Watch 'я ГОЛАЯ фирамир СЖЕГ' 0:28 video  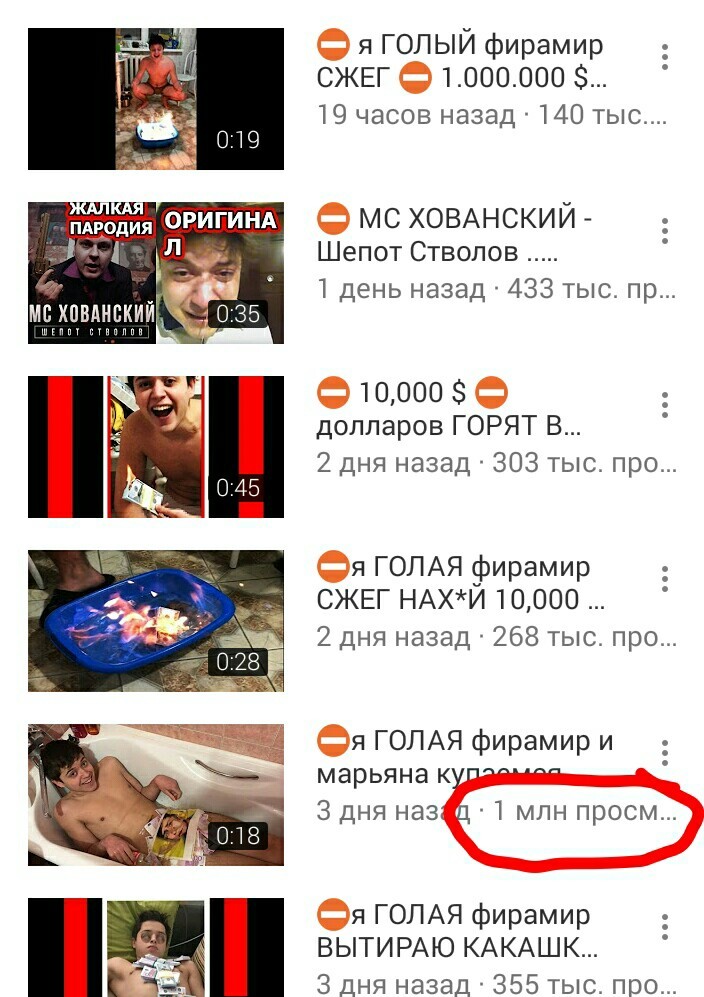pos(156,621)
